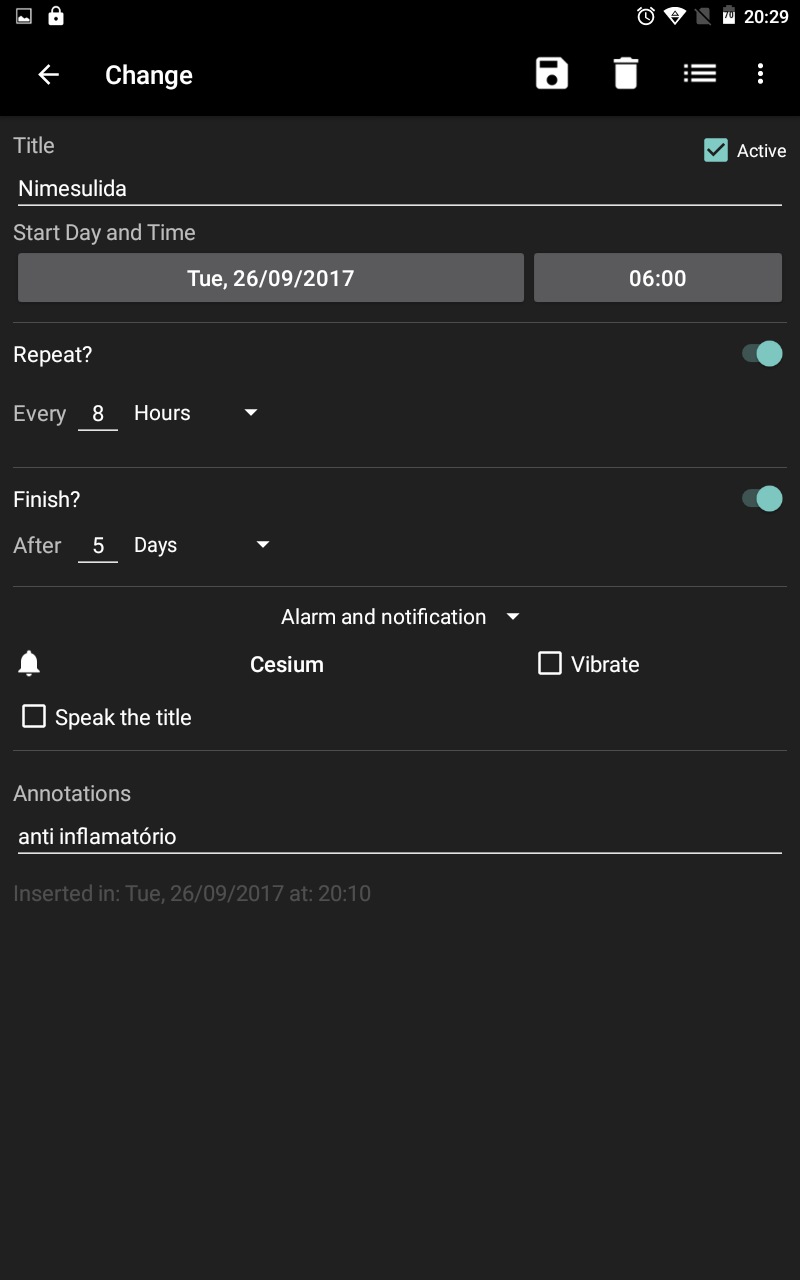Uncheck the Active checkbox
800x1280 pixels.
(716, 150)
